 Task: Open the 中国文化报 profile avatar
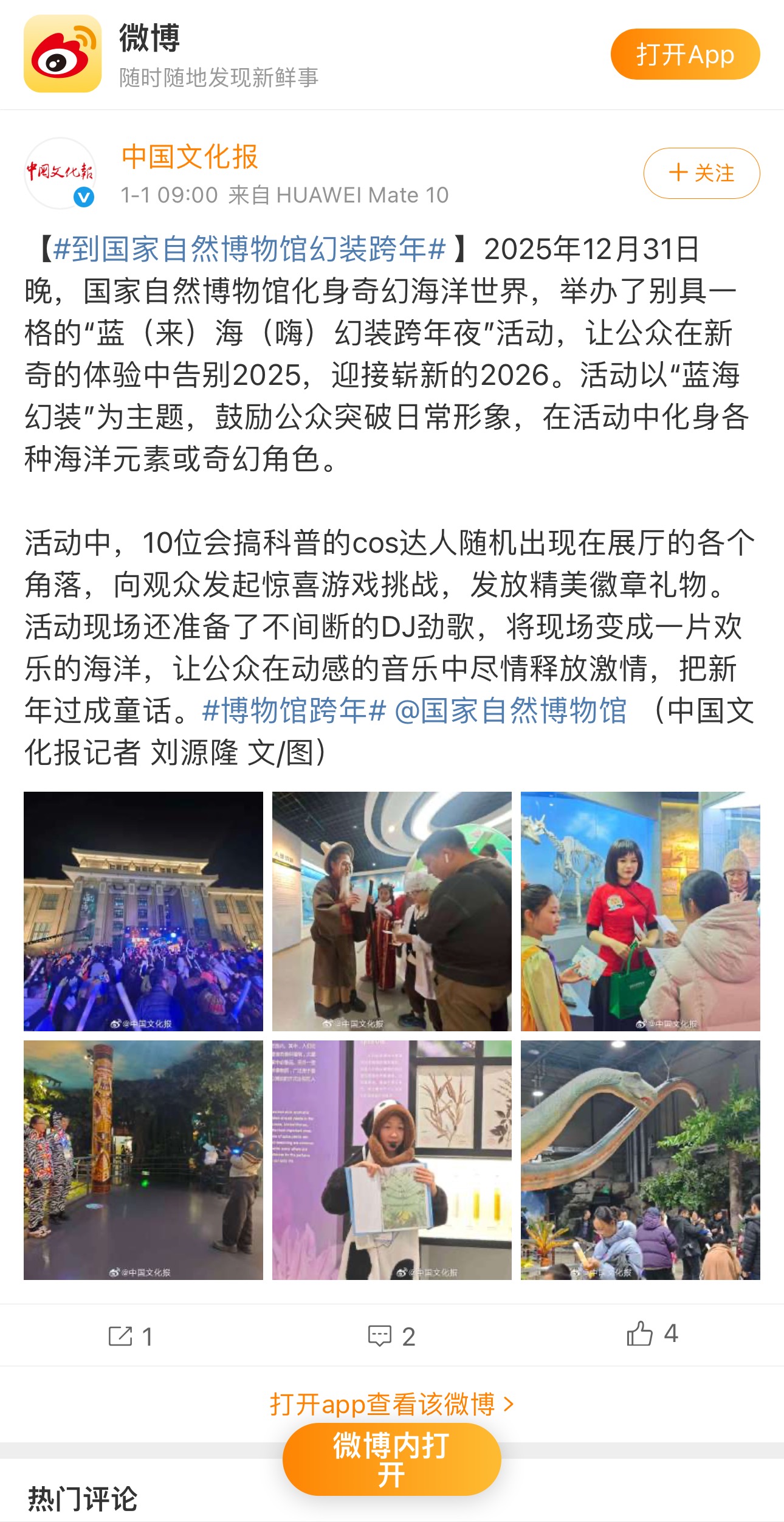pyautogui.click(x=60, y=173)
